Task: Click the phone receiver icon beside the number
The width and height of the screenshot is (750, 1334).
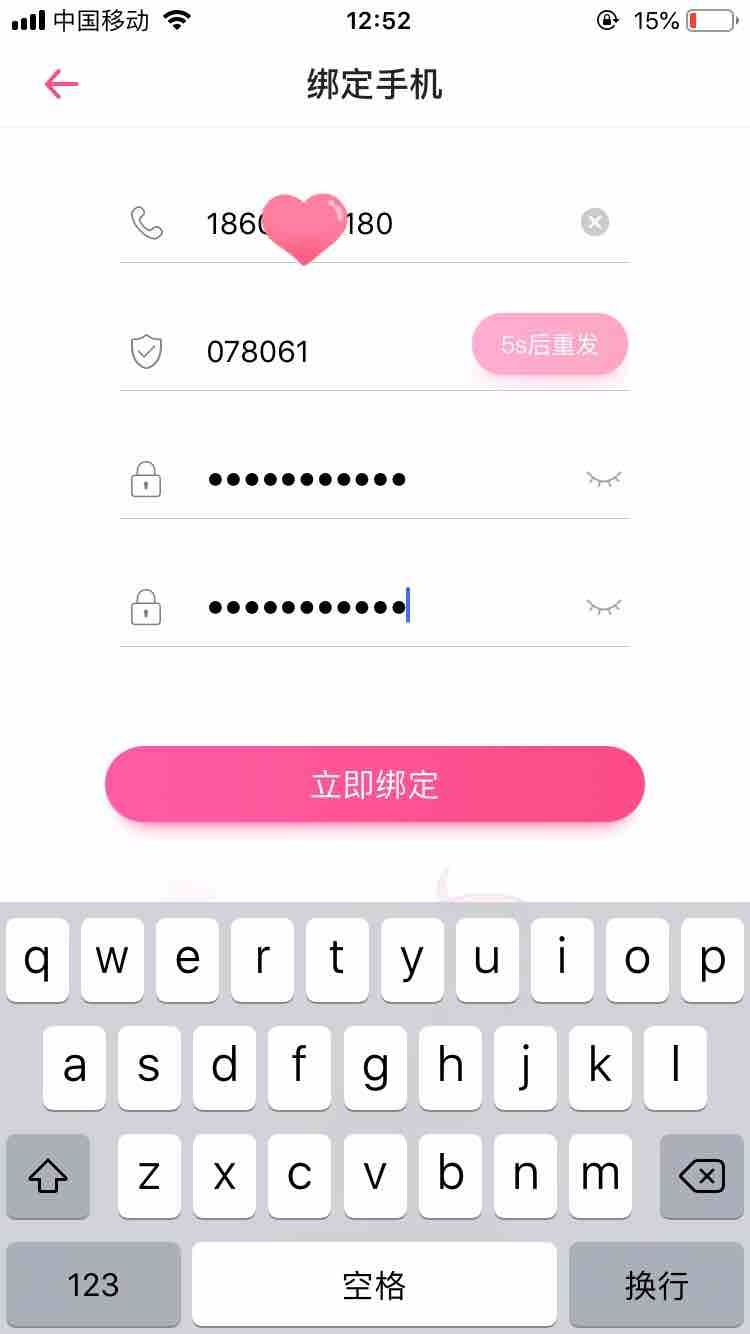Action: coord(146,222)
